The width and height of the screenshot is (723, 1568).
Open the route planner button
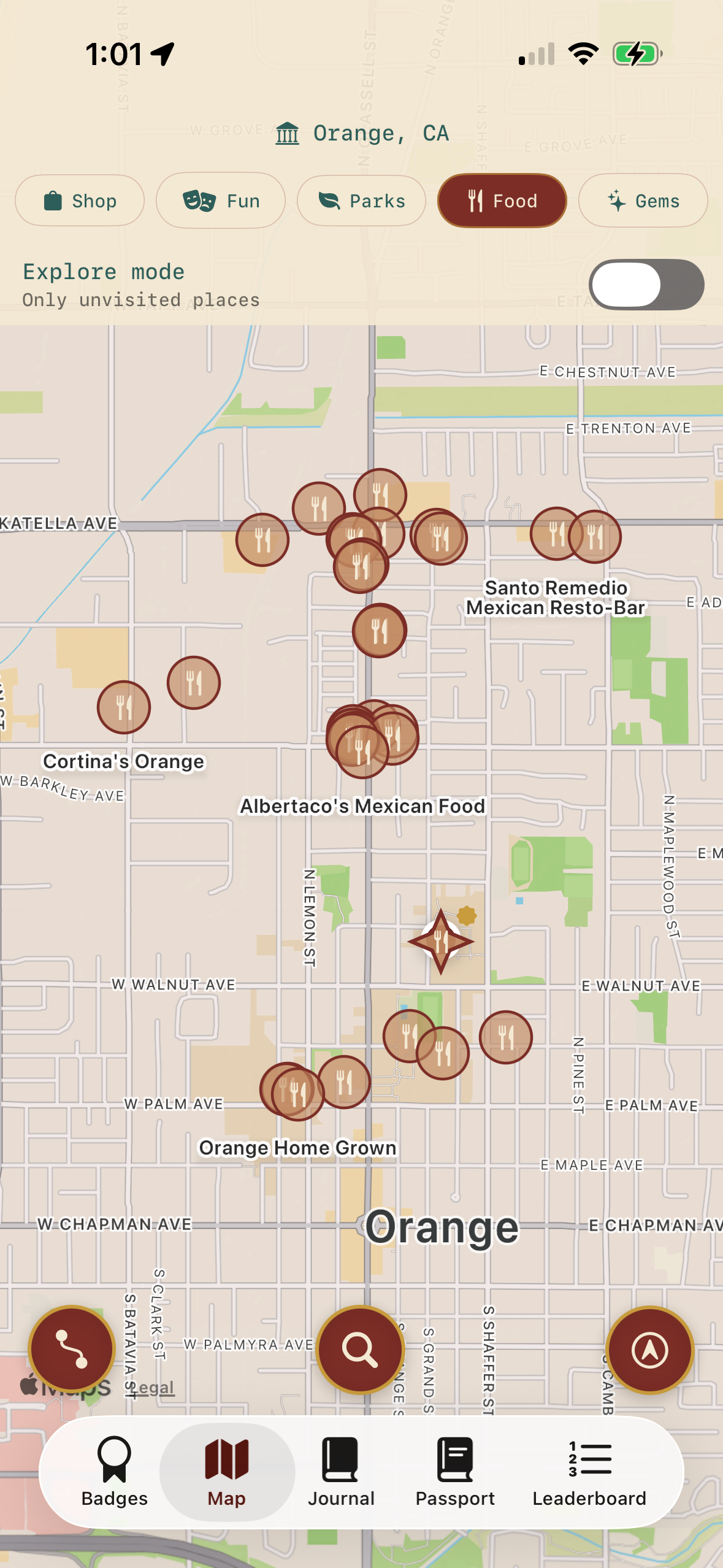[x=72, y=1349]
